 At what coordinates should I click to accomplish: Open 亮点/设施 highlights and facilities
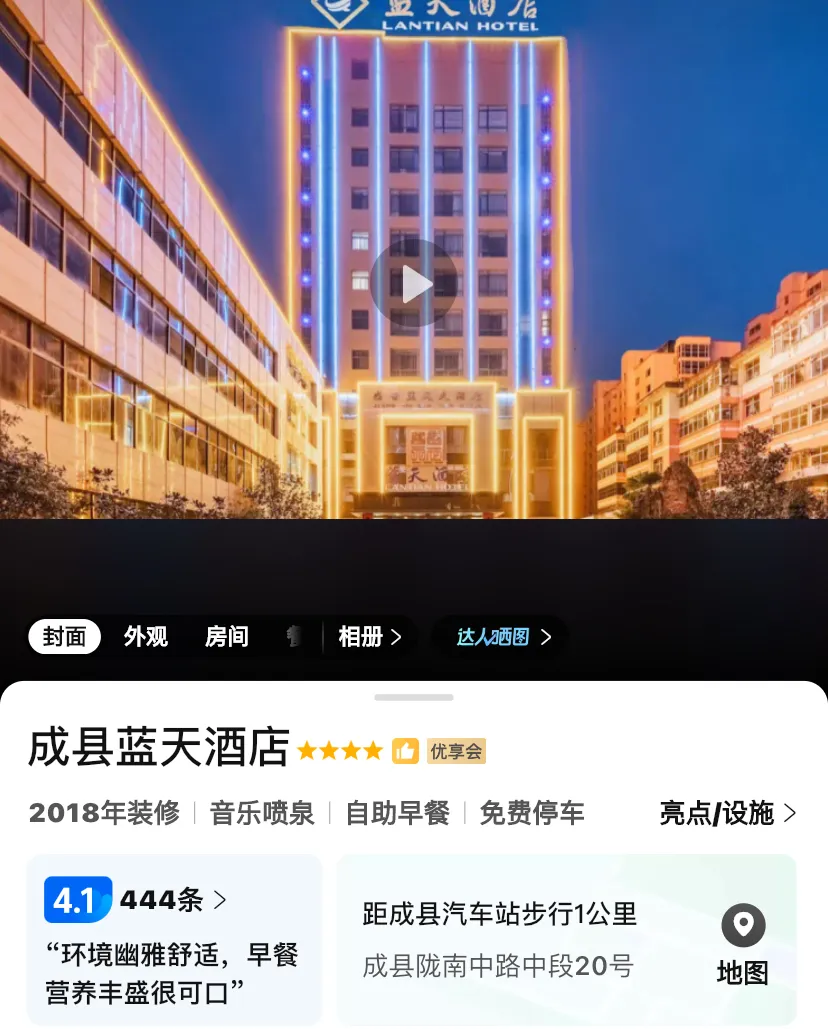pyautogui.click(x=727, y=813)
